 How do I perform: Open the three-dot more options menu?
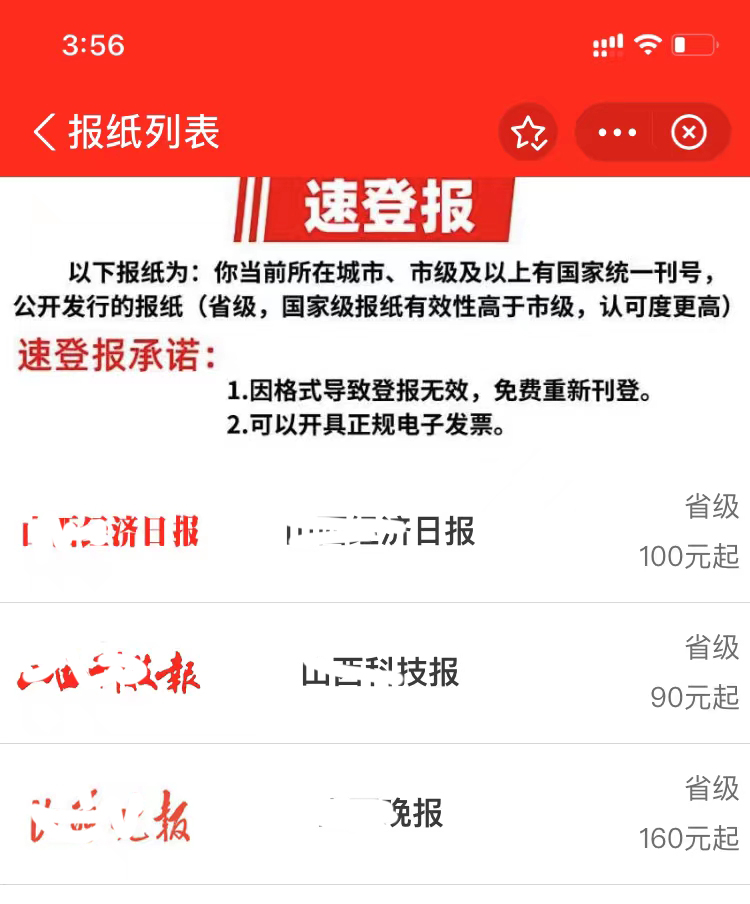619,132
